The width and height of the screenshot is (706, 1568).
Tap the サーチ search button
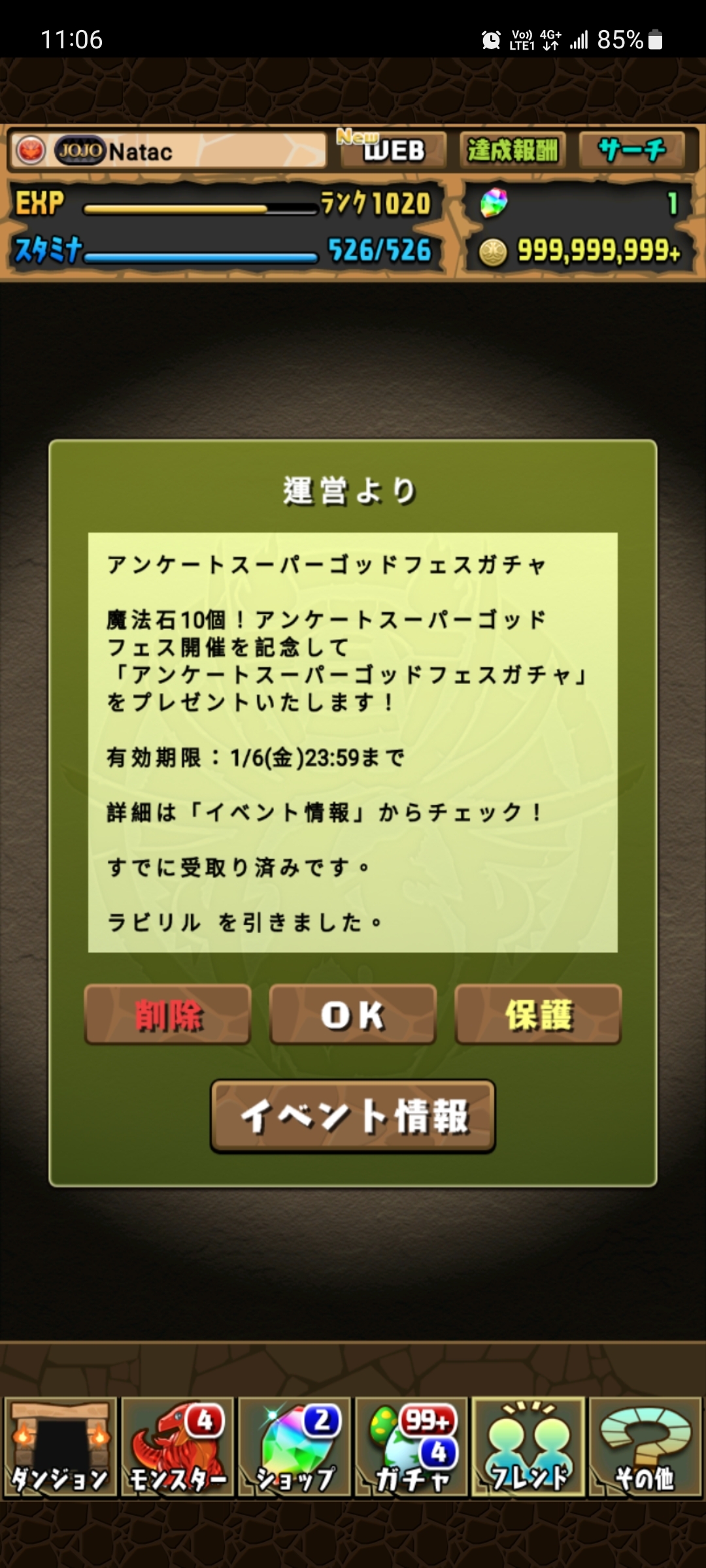click(x=632, y=150)
